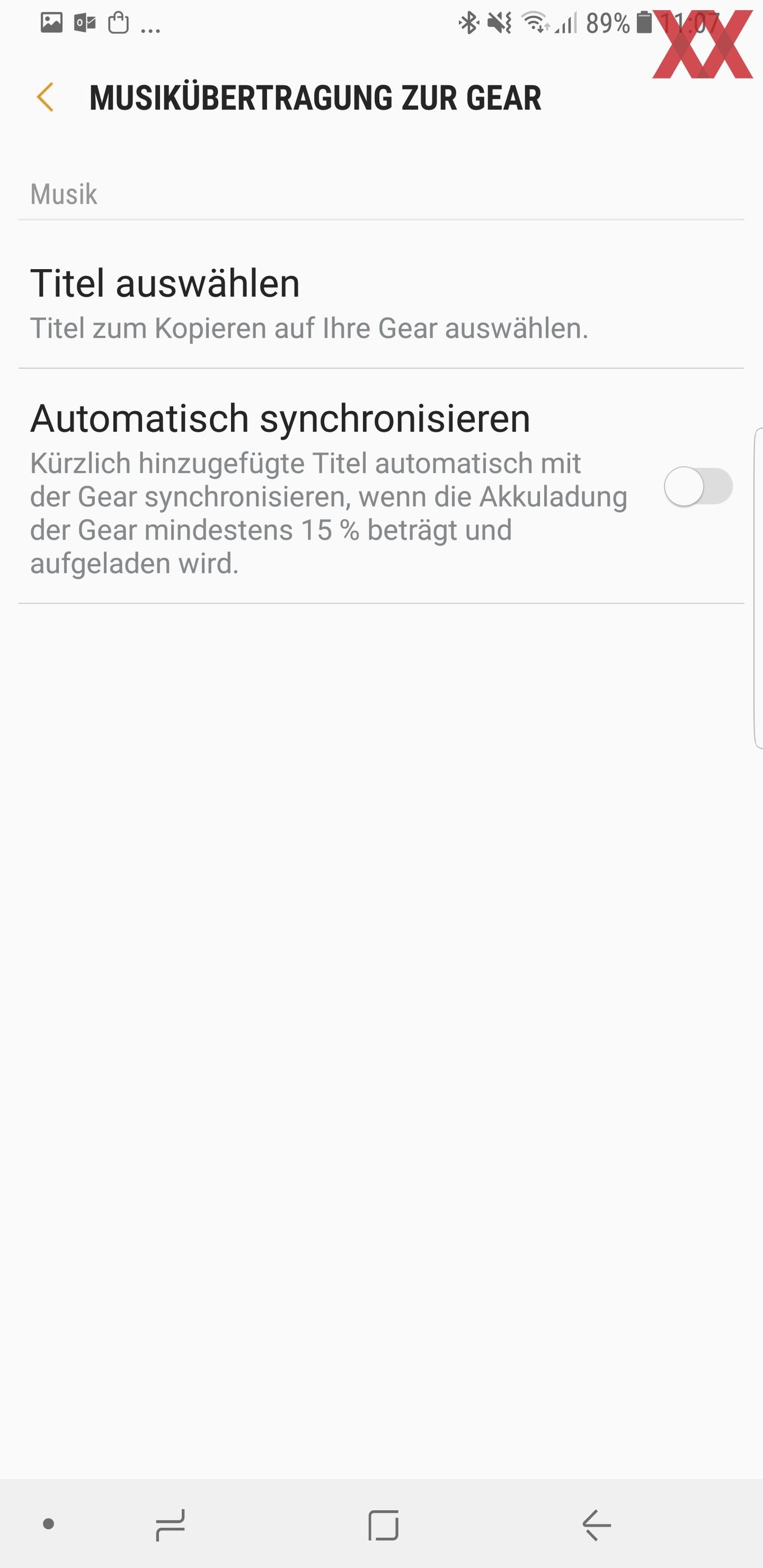Enable Automatisch synchronisieren switch
This screenshot has height=1568, width=763.
point(698,486)
